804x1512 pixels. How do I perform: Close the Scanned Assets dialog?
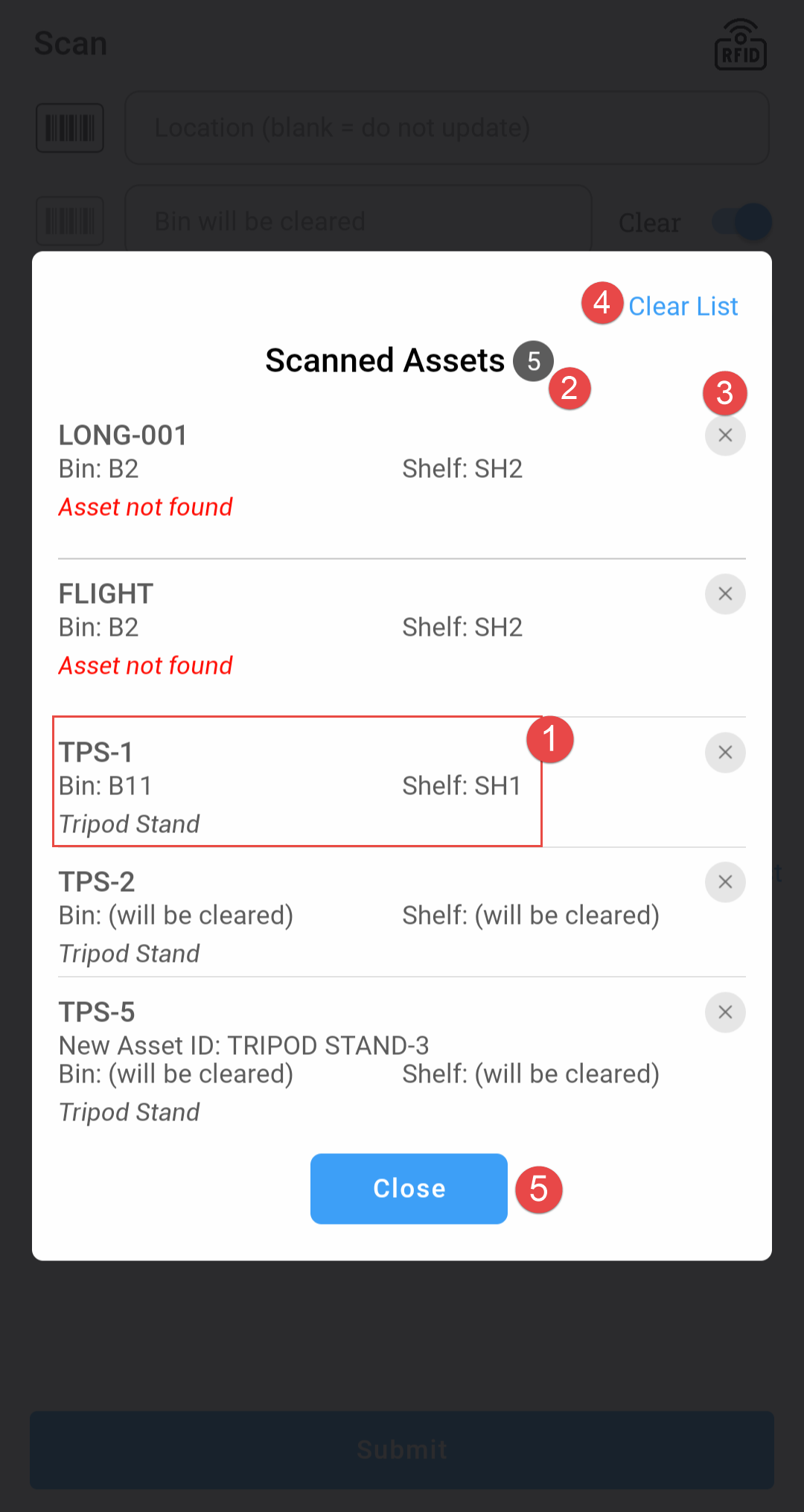[409, 1188]
